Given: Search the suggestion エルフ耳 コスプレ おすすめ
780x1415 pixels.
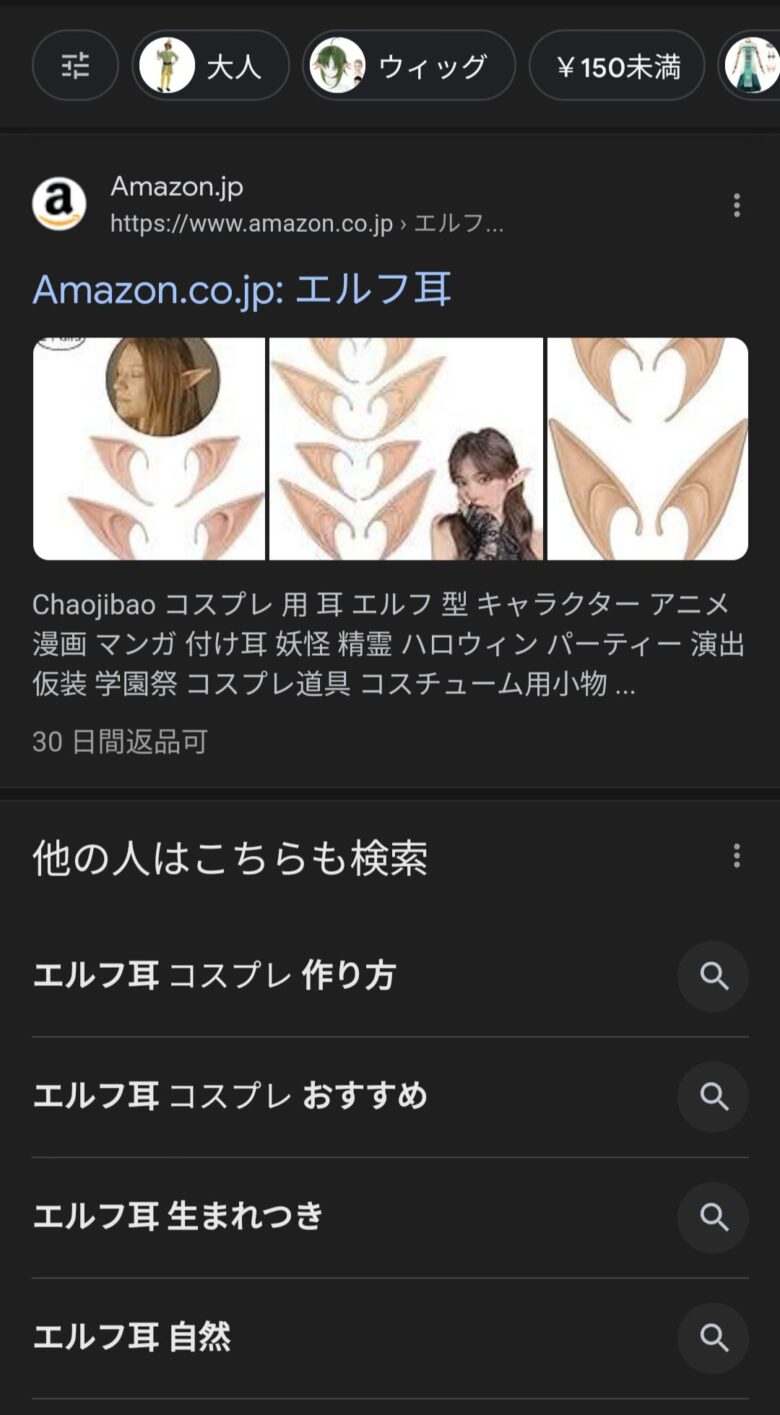Looking at the screenshot, I should click(230, 1096).
